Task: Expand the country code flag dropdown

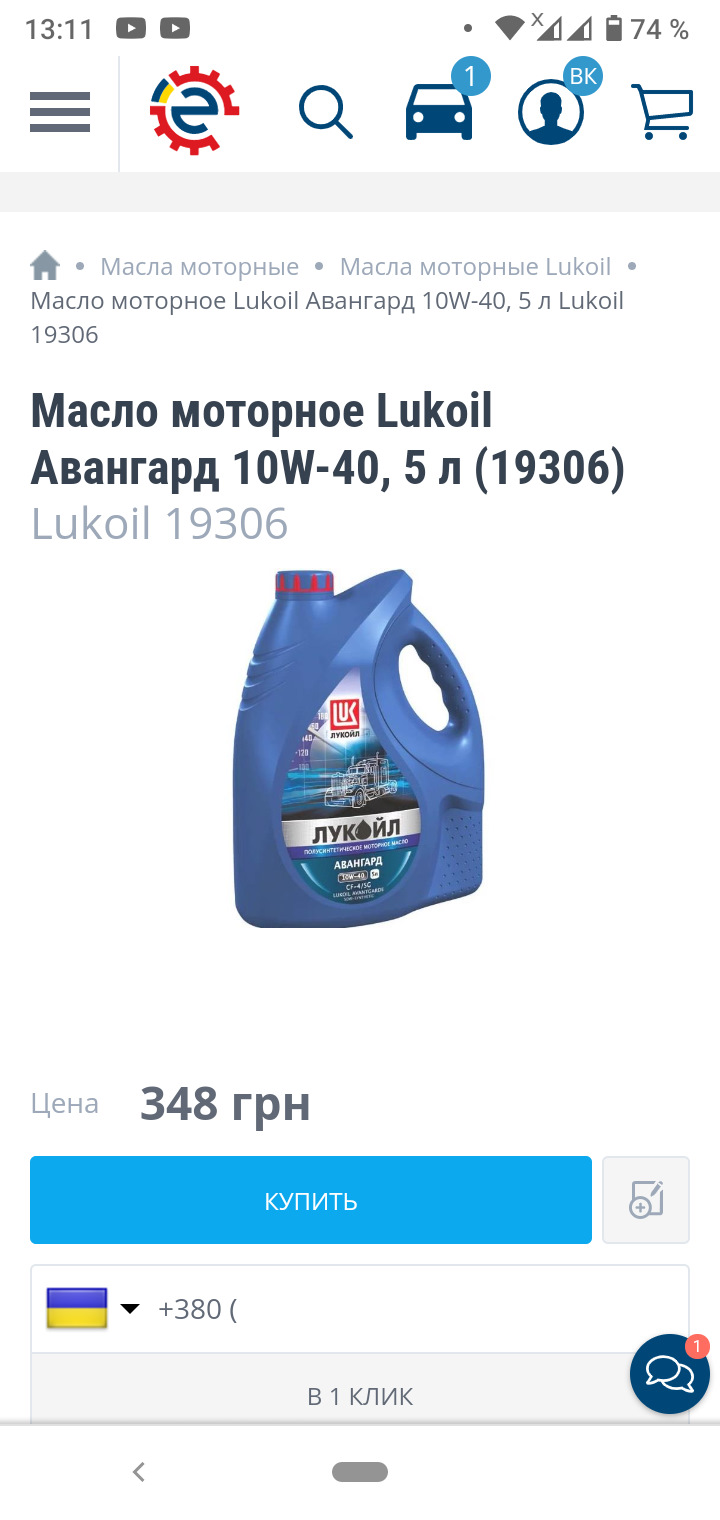Action: (x=92, y=1308)
